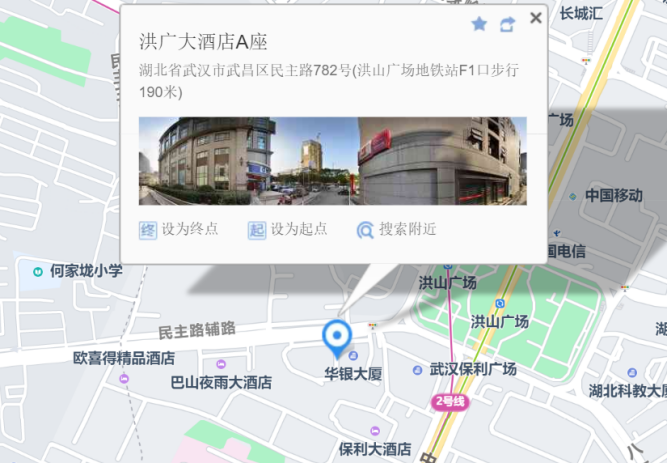The width and height of the screenshot is (668, 463).
Task: Open the street view panorama photo
Action: (332, 160)
